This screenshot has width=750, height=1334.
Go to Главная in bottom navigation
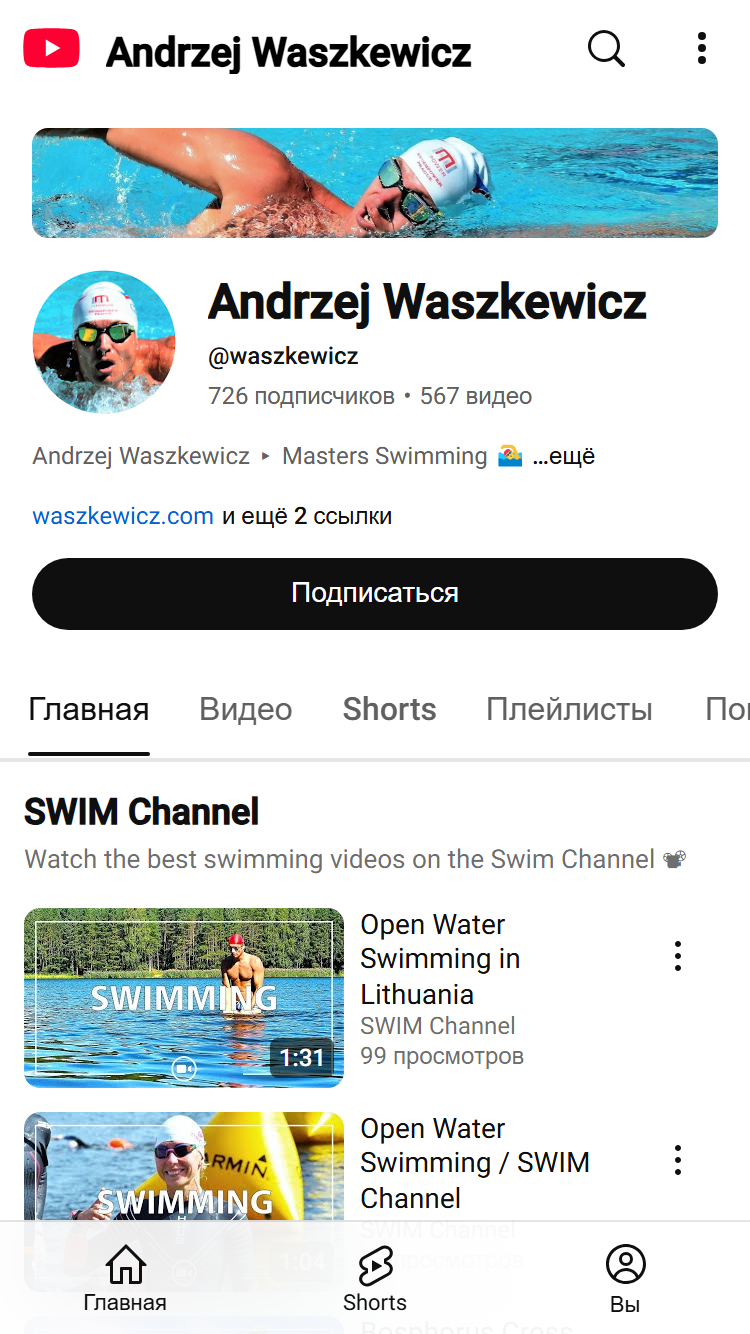click(x=125, y=1279)
